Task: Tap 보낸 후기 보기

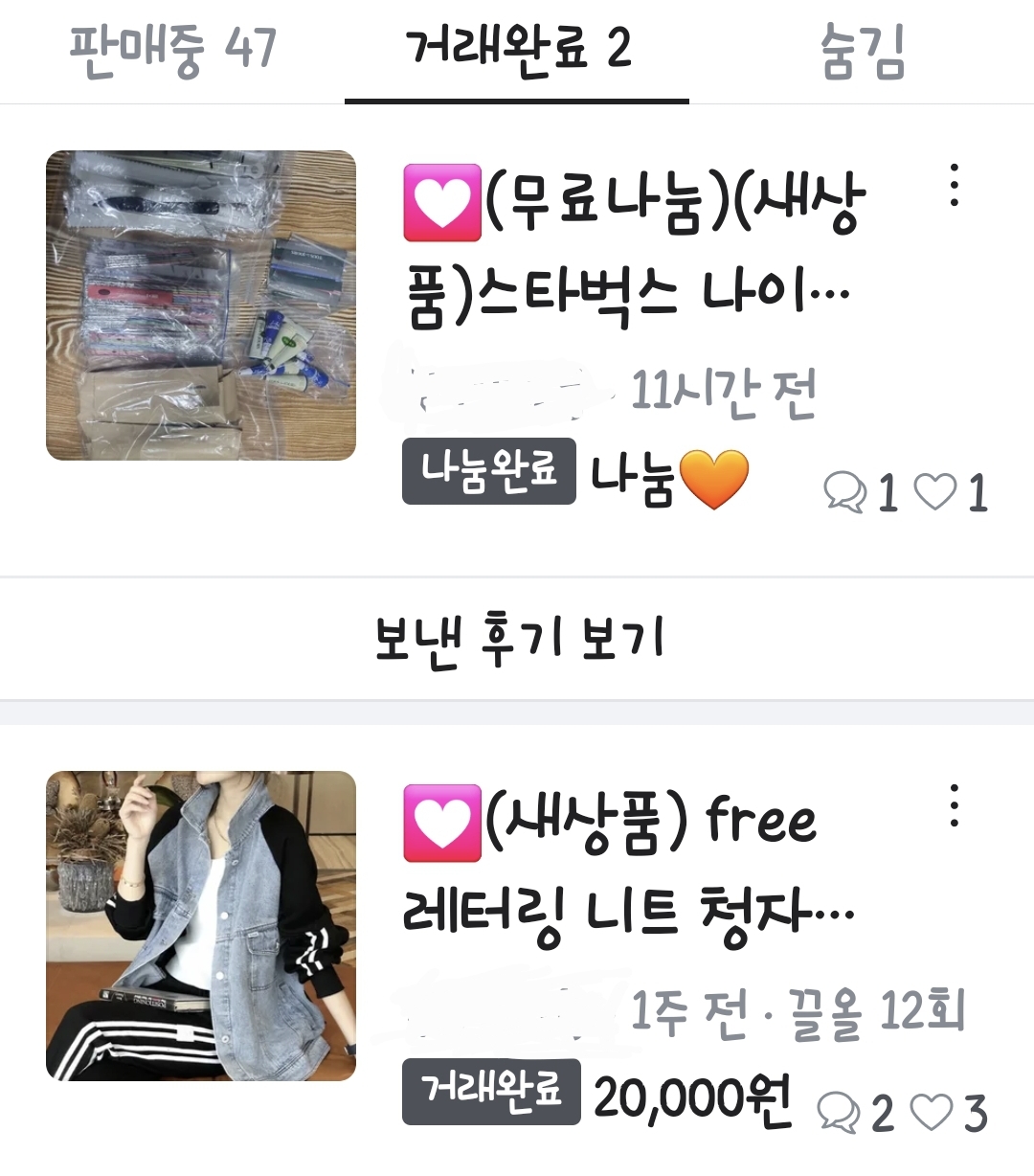Action: [517, 639]
